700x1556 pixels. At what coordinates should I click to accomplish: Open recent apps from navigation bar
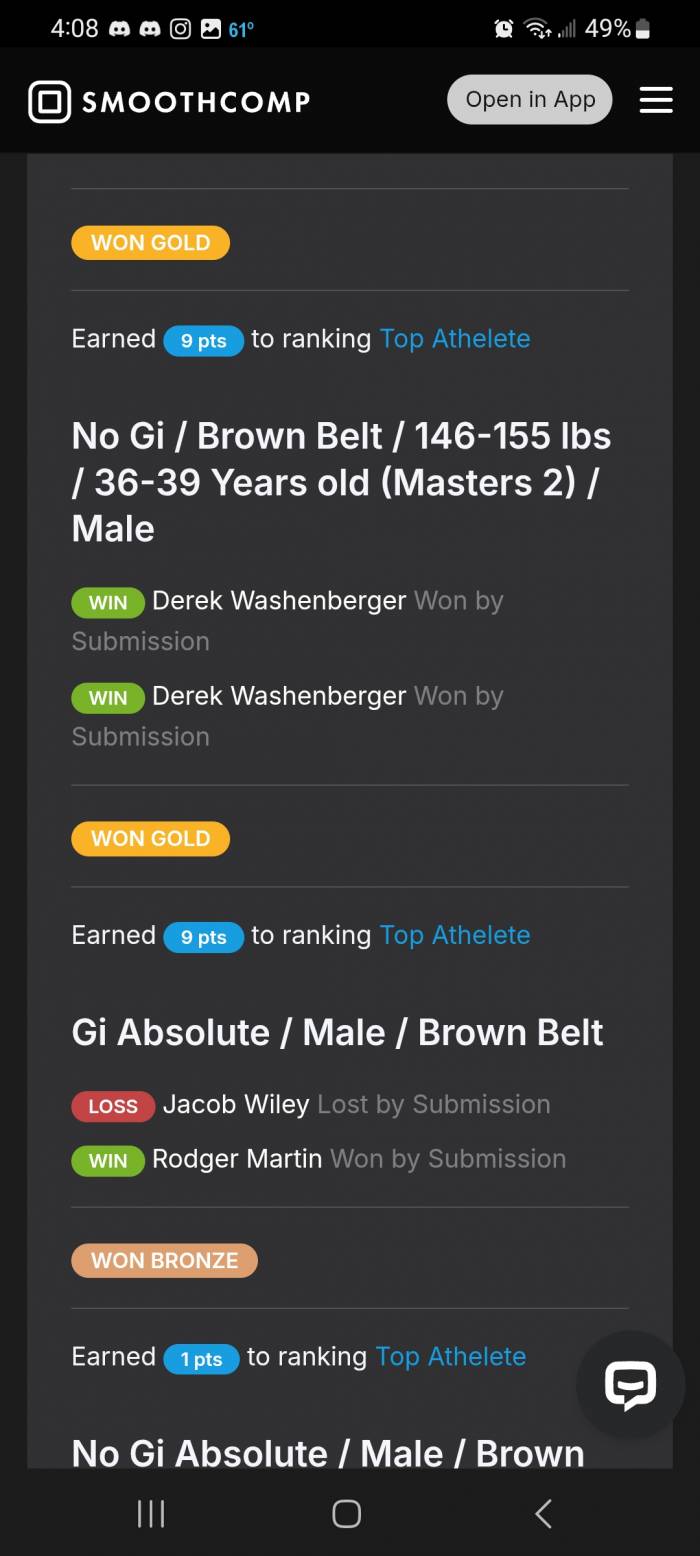click(151, 1514)
